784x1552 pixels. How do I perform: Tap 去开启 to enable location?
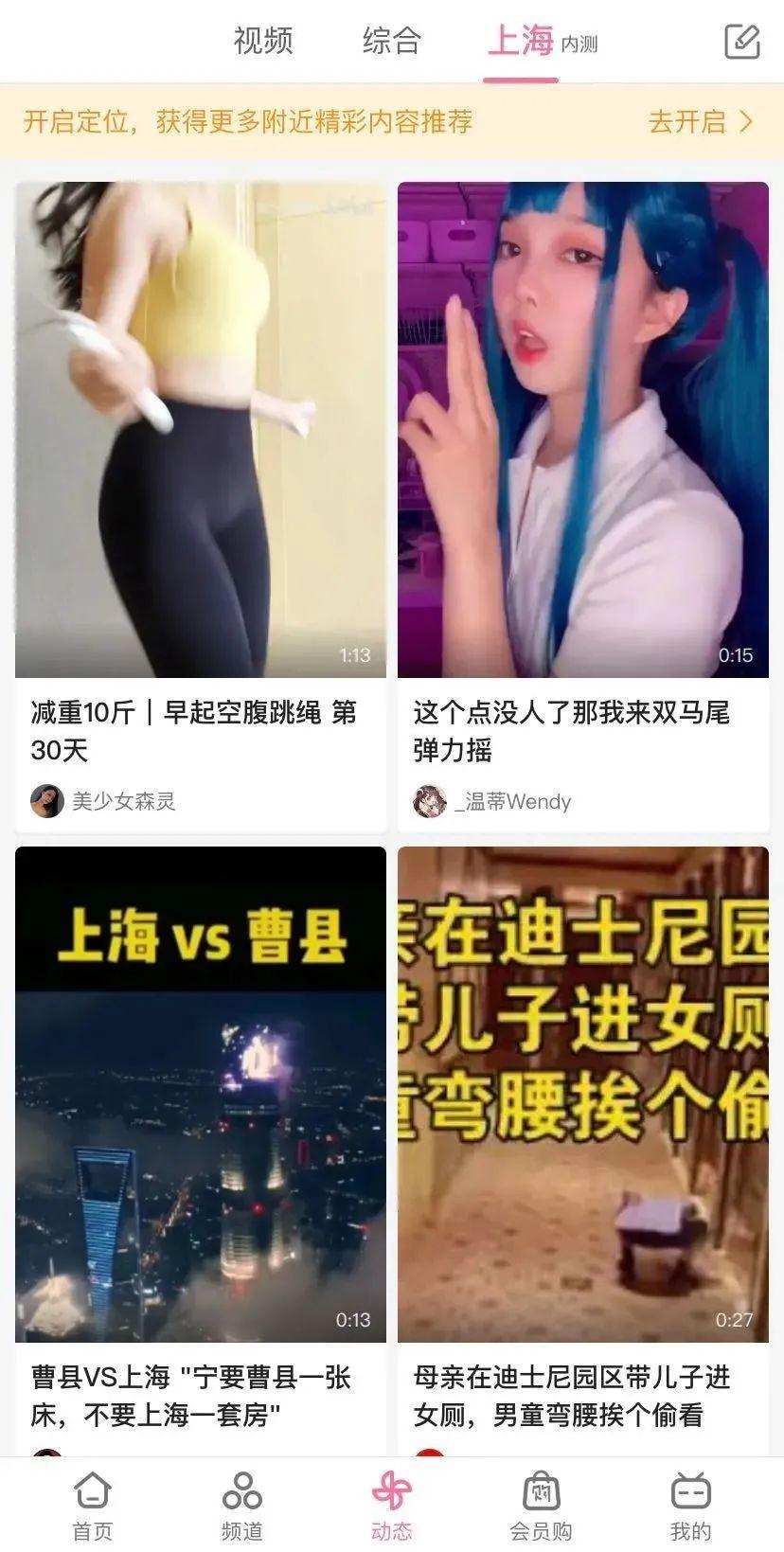686,121
